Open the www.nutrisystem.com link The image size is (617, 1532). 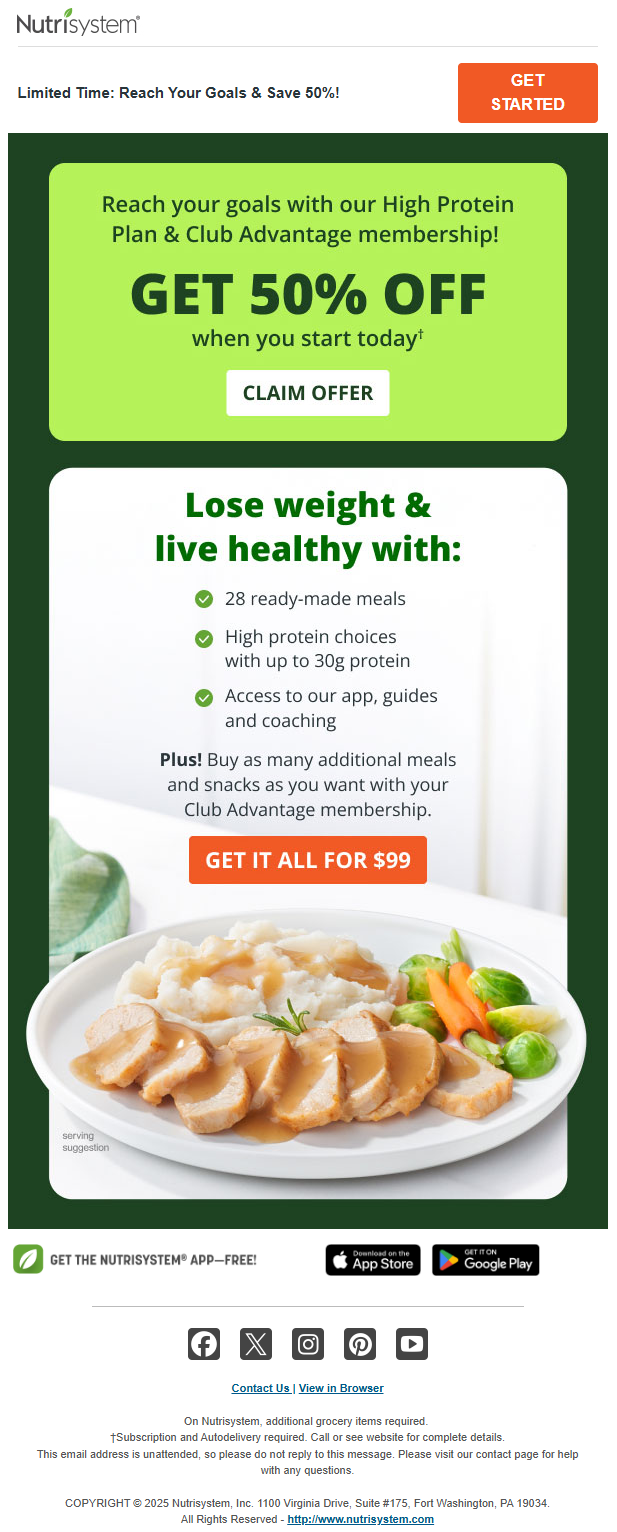coord(360,1519)
